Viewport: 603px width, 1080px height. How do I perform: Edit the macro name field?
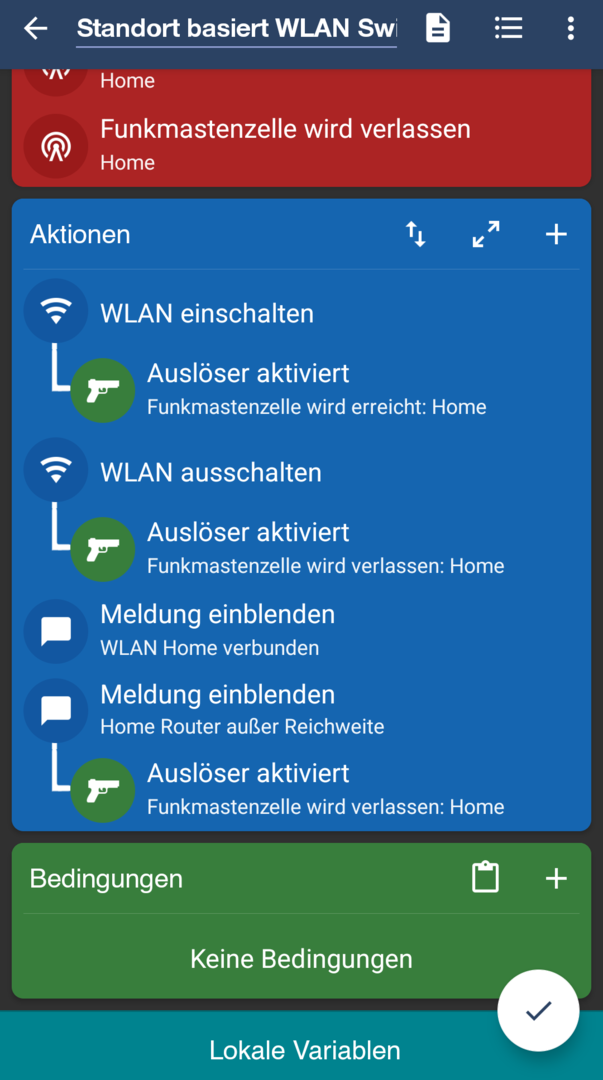236,28
